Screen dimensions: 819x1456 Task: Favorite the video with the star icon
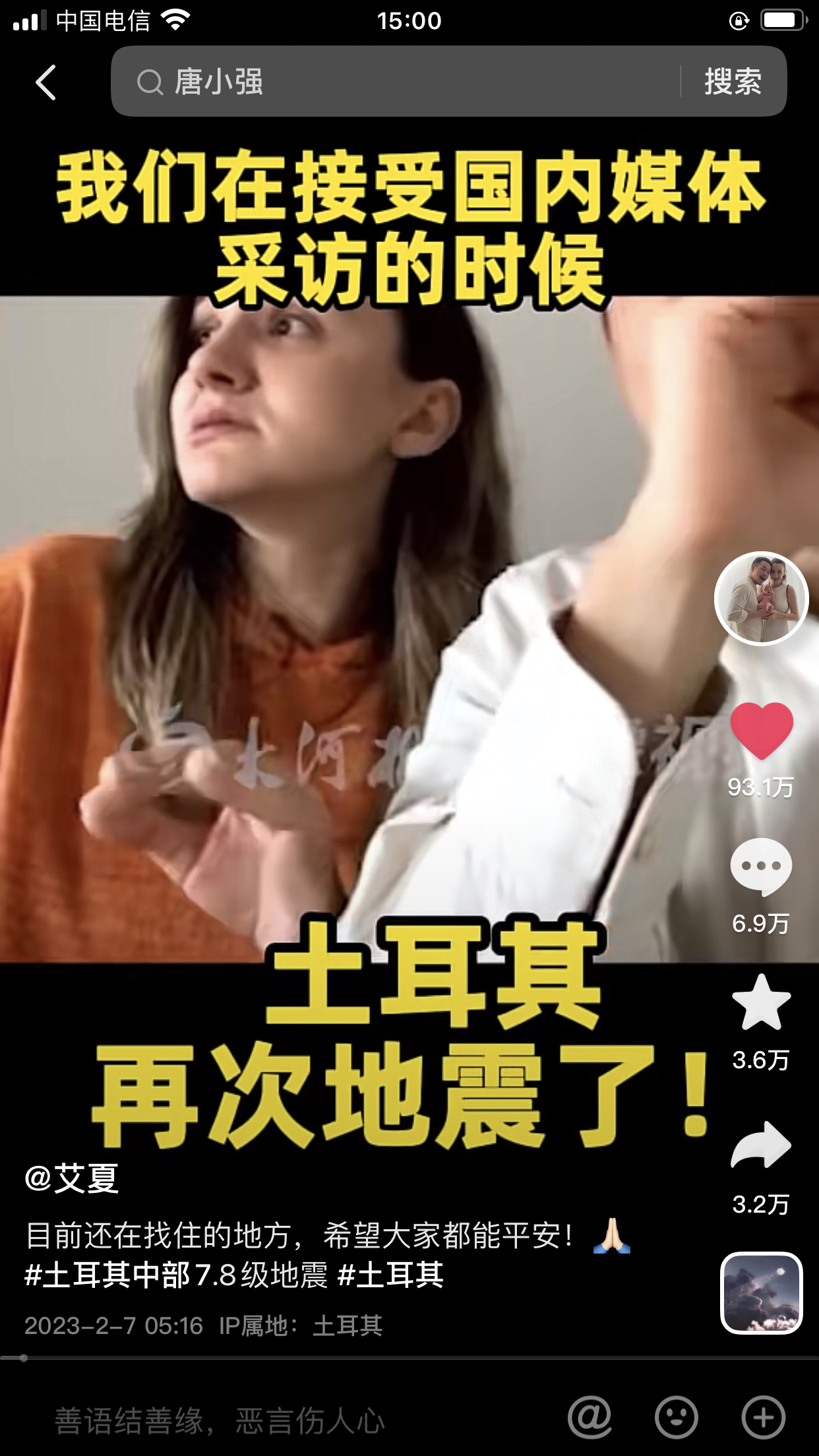coord(761,1003)
